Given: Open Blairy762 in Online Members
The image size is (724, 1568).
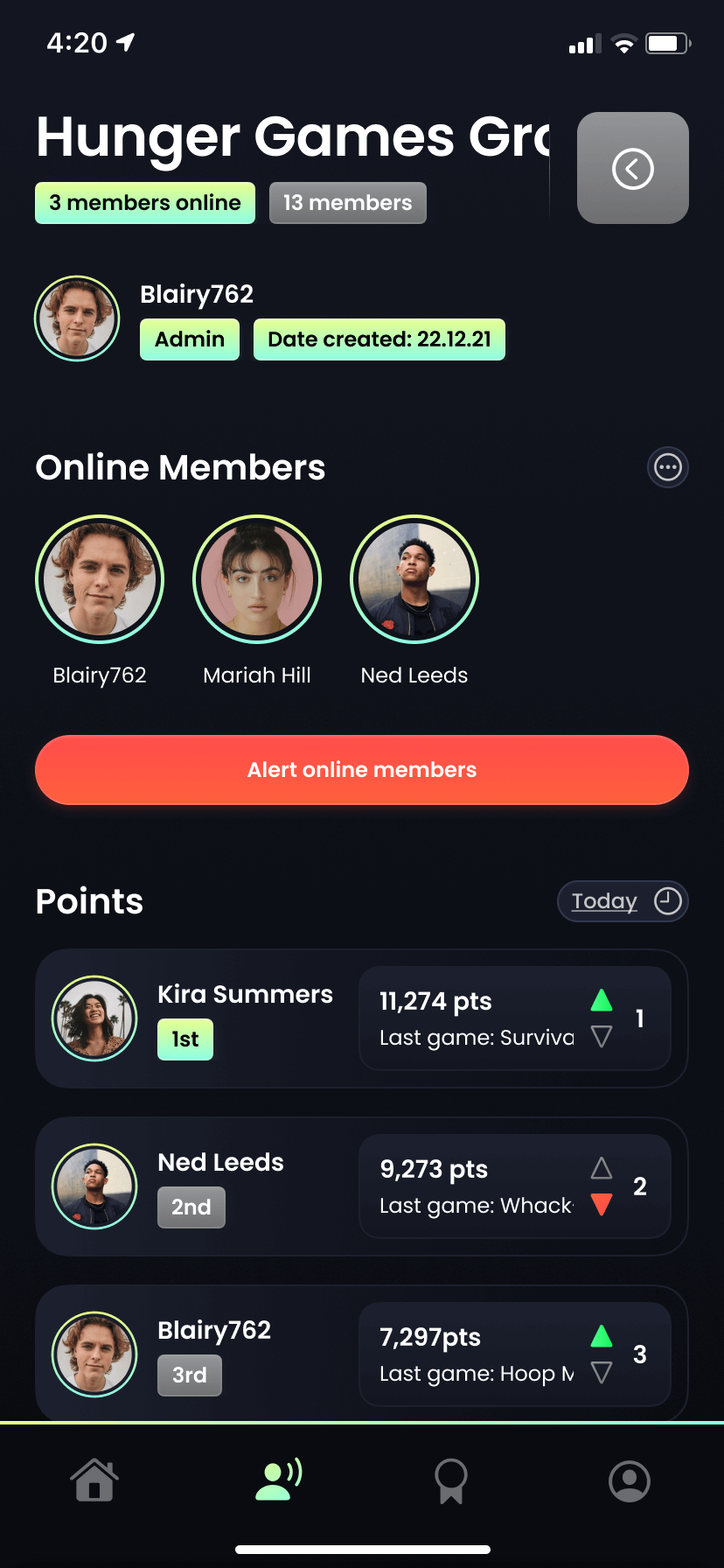Looking at the screenshot, I should [100, 579].
